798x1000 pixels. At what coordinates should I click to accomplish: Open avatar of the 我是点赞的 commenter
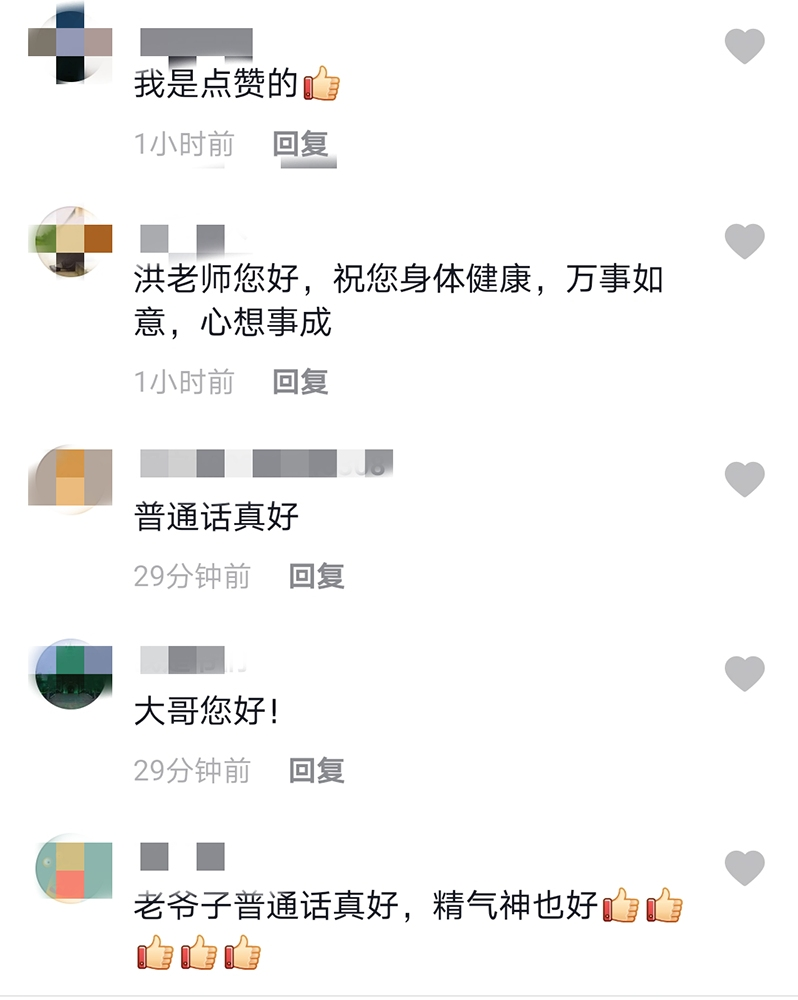click(70, 42)
